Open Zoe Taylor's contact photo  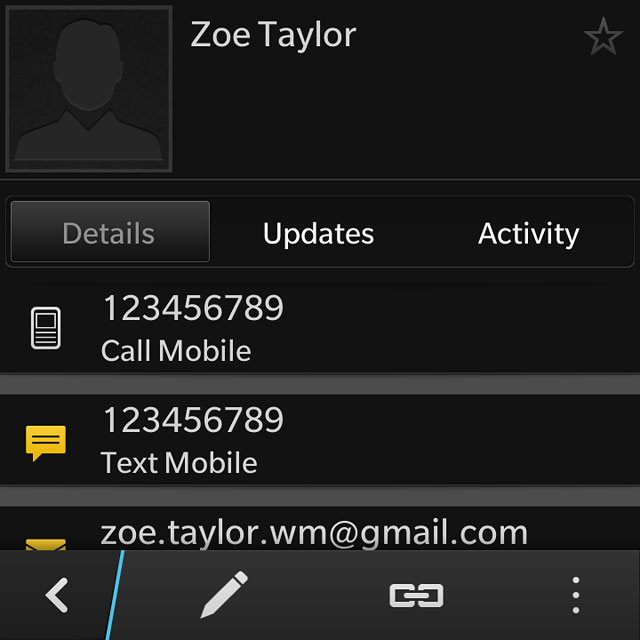(89, 88)
